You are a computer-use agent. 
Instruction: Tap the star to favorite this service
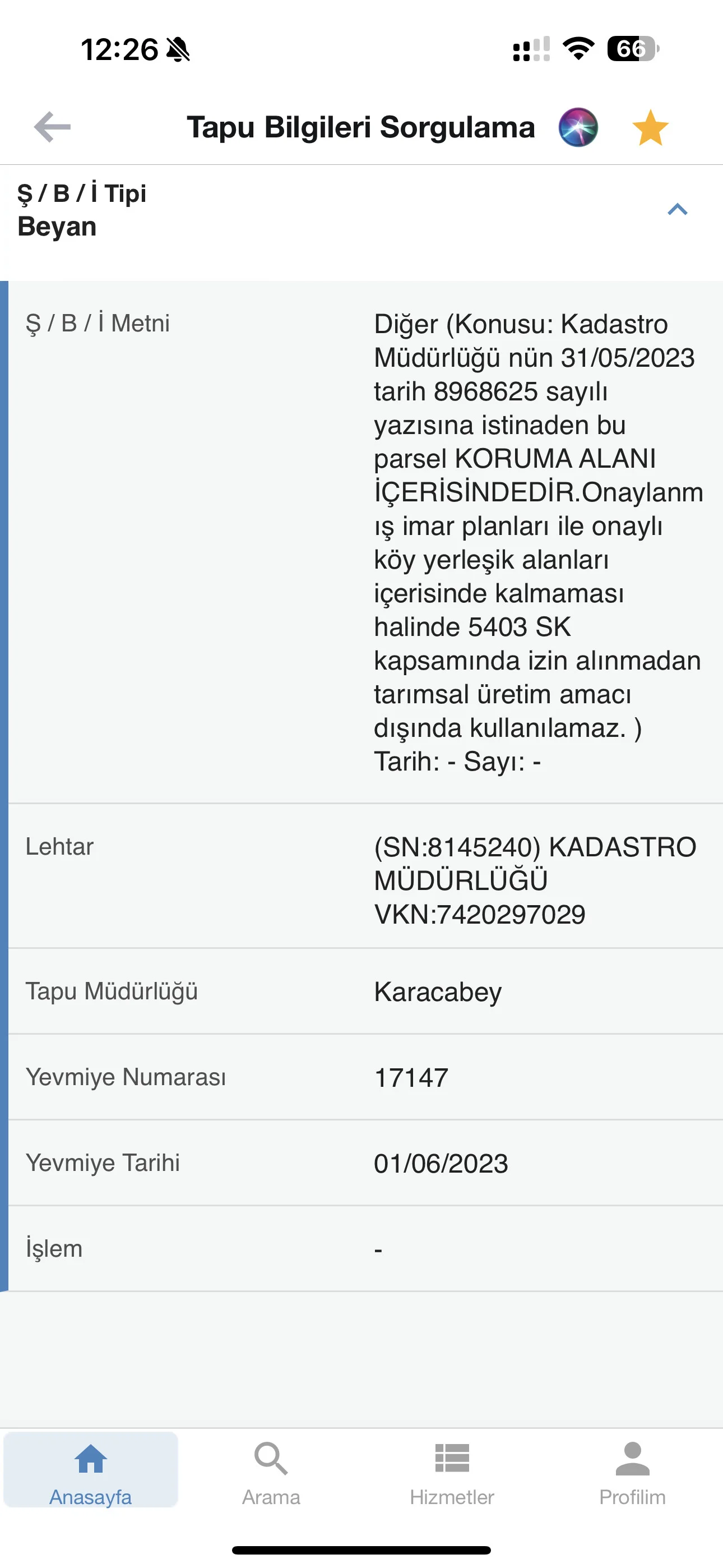[x=650, y=128]
